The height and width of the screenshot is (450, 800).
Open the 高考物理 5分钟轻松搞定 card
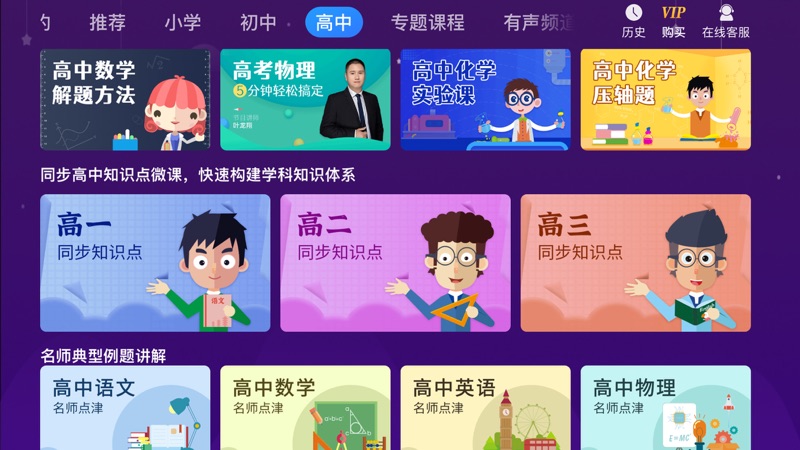click(x=305, y=99)
